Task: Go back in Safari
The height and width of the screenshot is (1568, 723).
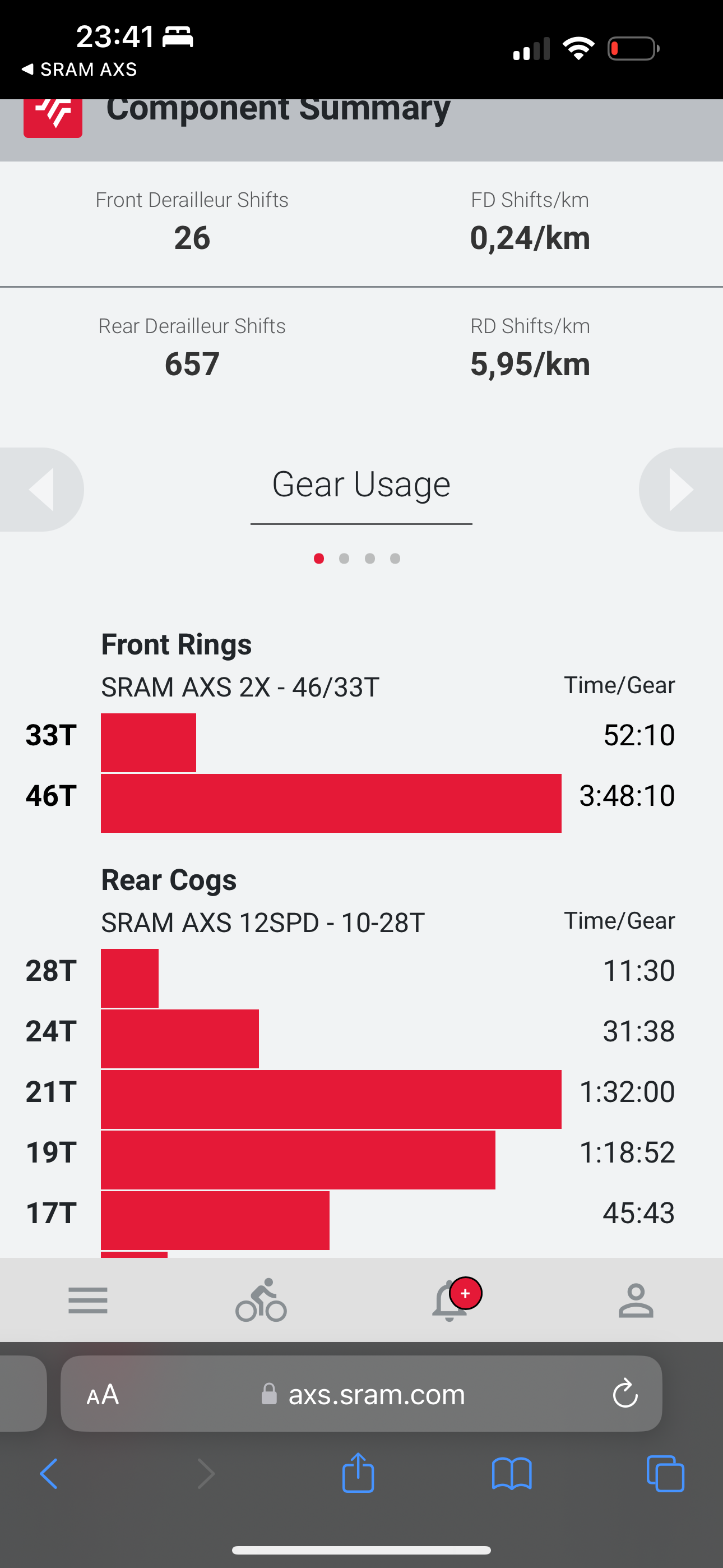Action: (49, 1474)
